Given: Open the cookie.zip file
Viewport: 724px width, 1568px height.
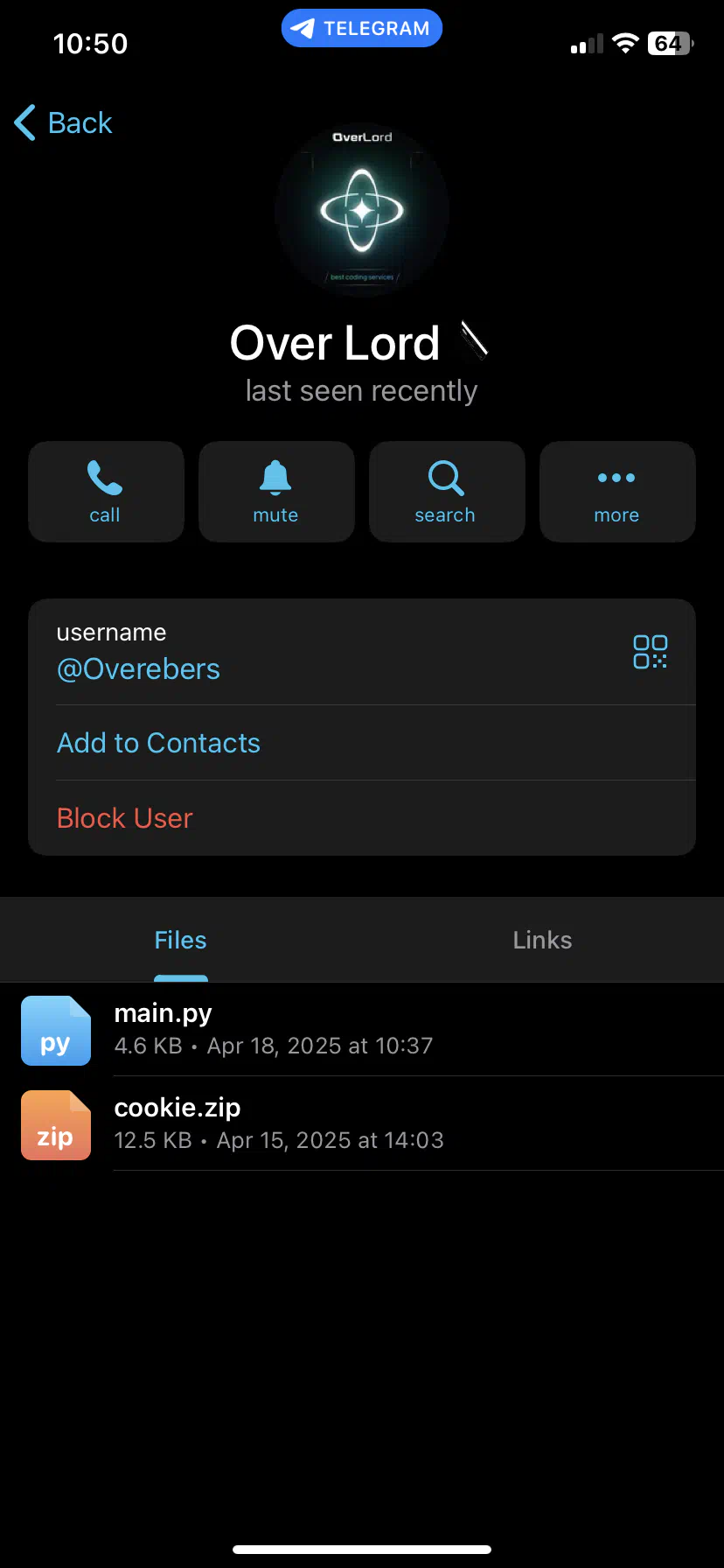Looking at the screenshot, I should (x=362, y=1123).
